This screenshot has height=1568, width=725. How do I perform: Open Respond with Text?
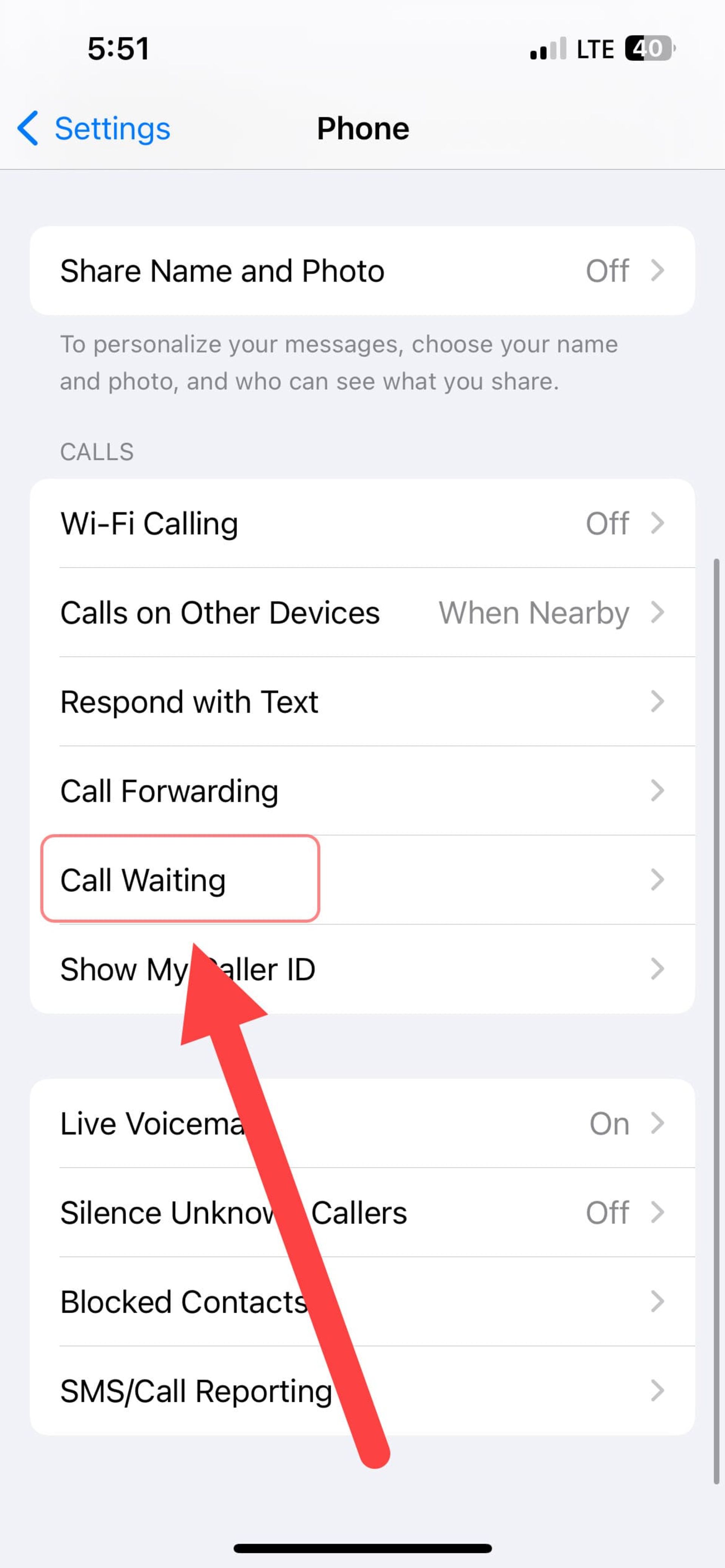pyautogui.click(x=362, y=701)
